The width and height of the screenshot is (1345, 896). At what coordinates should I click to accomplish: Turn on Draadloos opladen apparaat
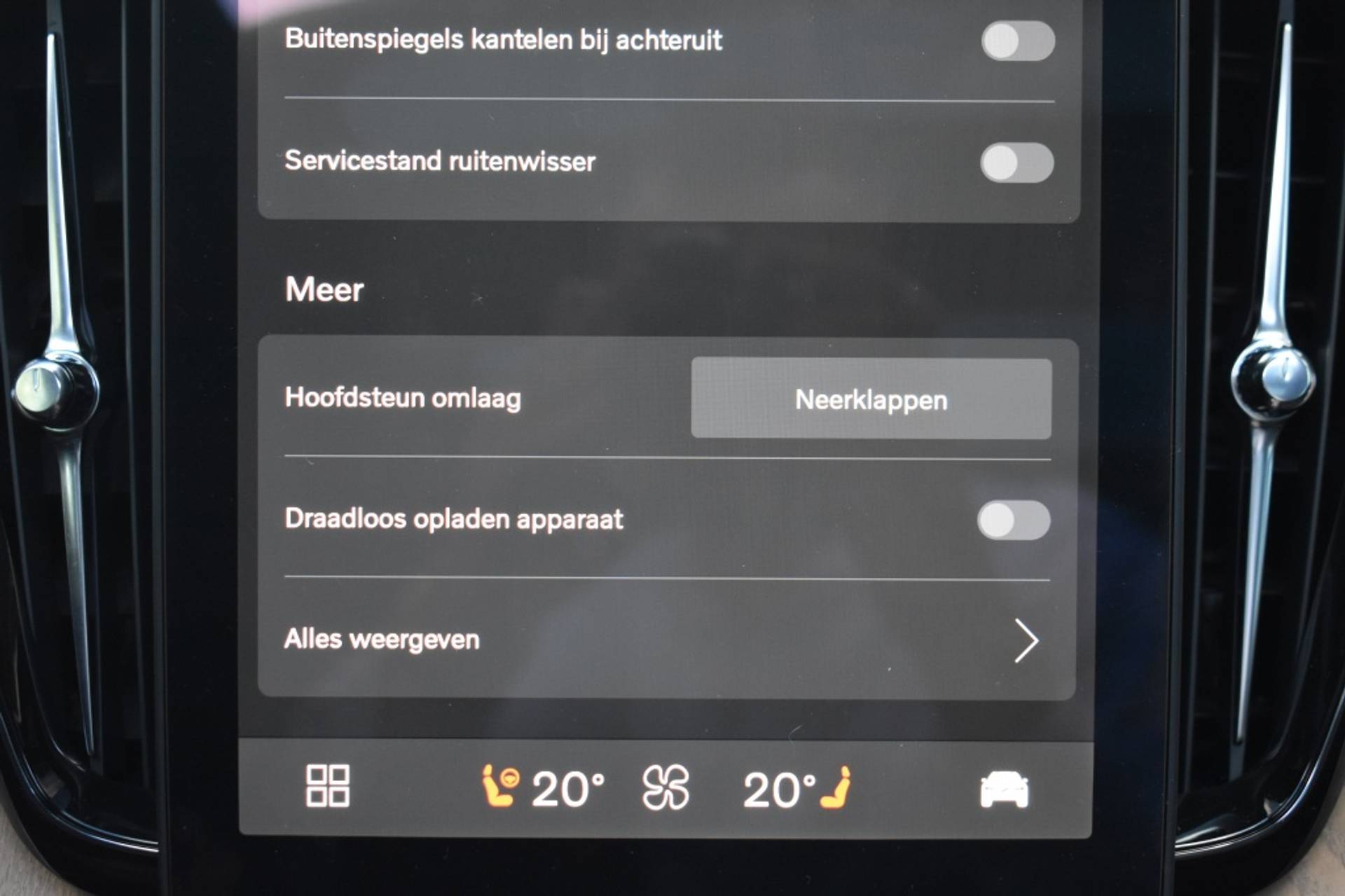pos(1014,520)
